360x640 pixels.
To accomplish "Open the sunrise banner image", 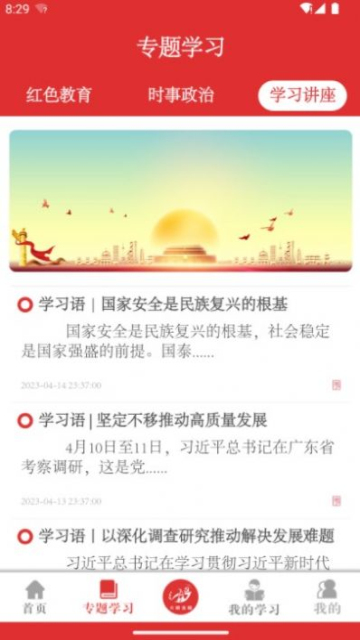I will tap(180, 201).
